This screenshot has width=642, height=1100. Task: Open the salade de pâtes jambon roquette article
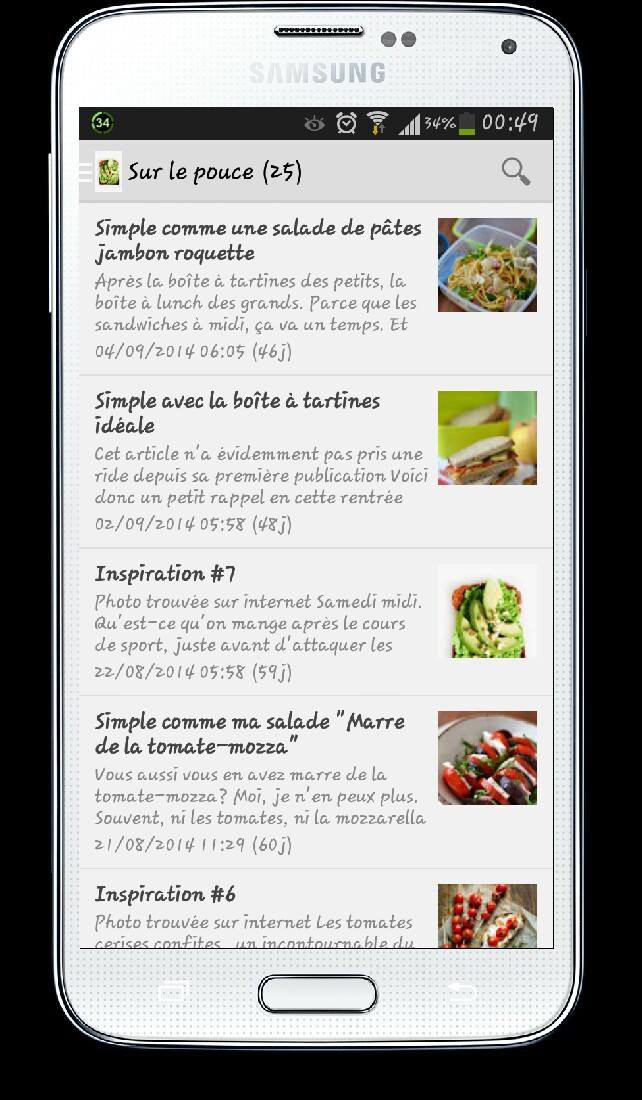point(258,241)
